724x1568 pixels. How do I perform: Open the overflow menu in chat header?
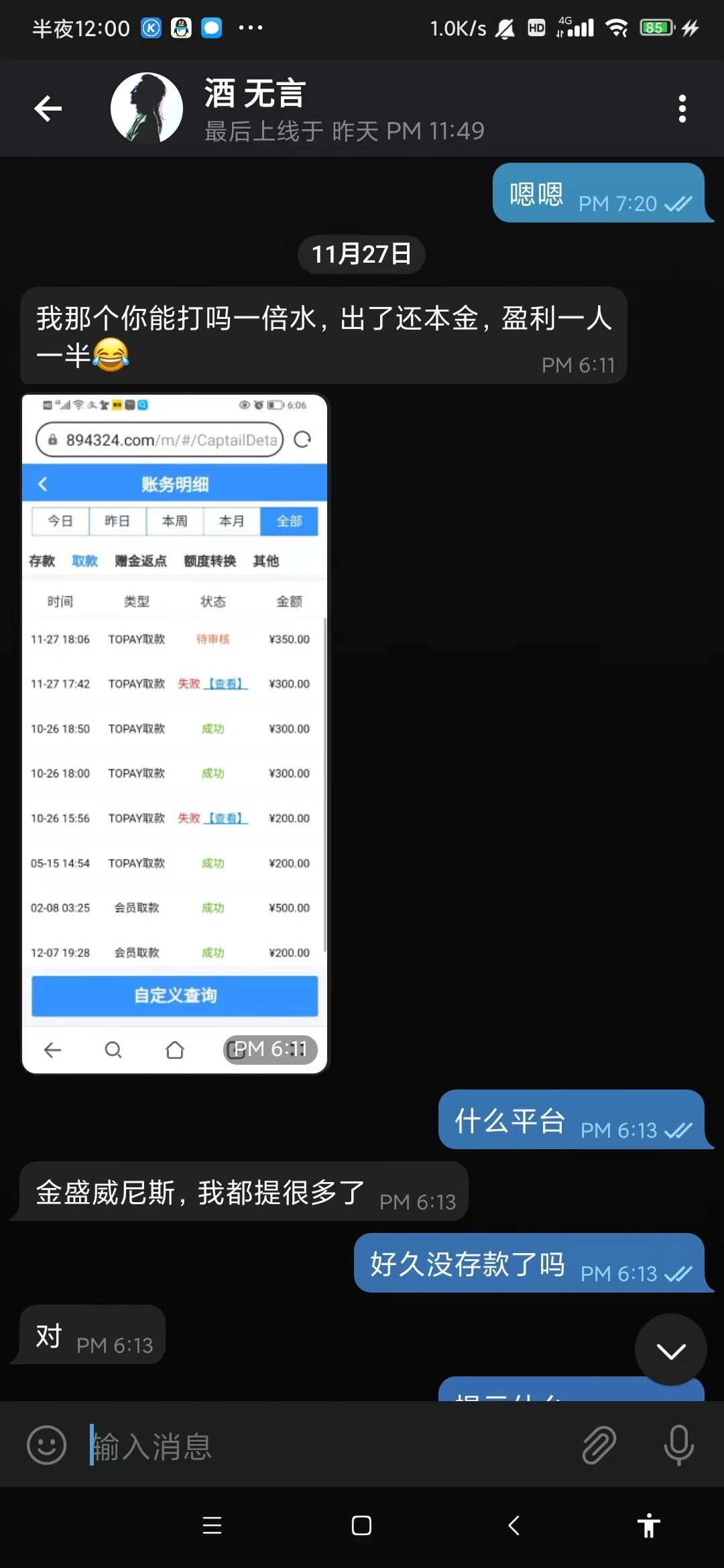(682, 109)
